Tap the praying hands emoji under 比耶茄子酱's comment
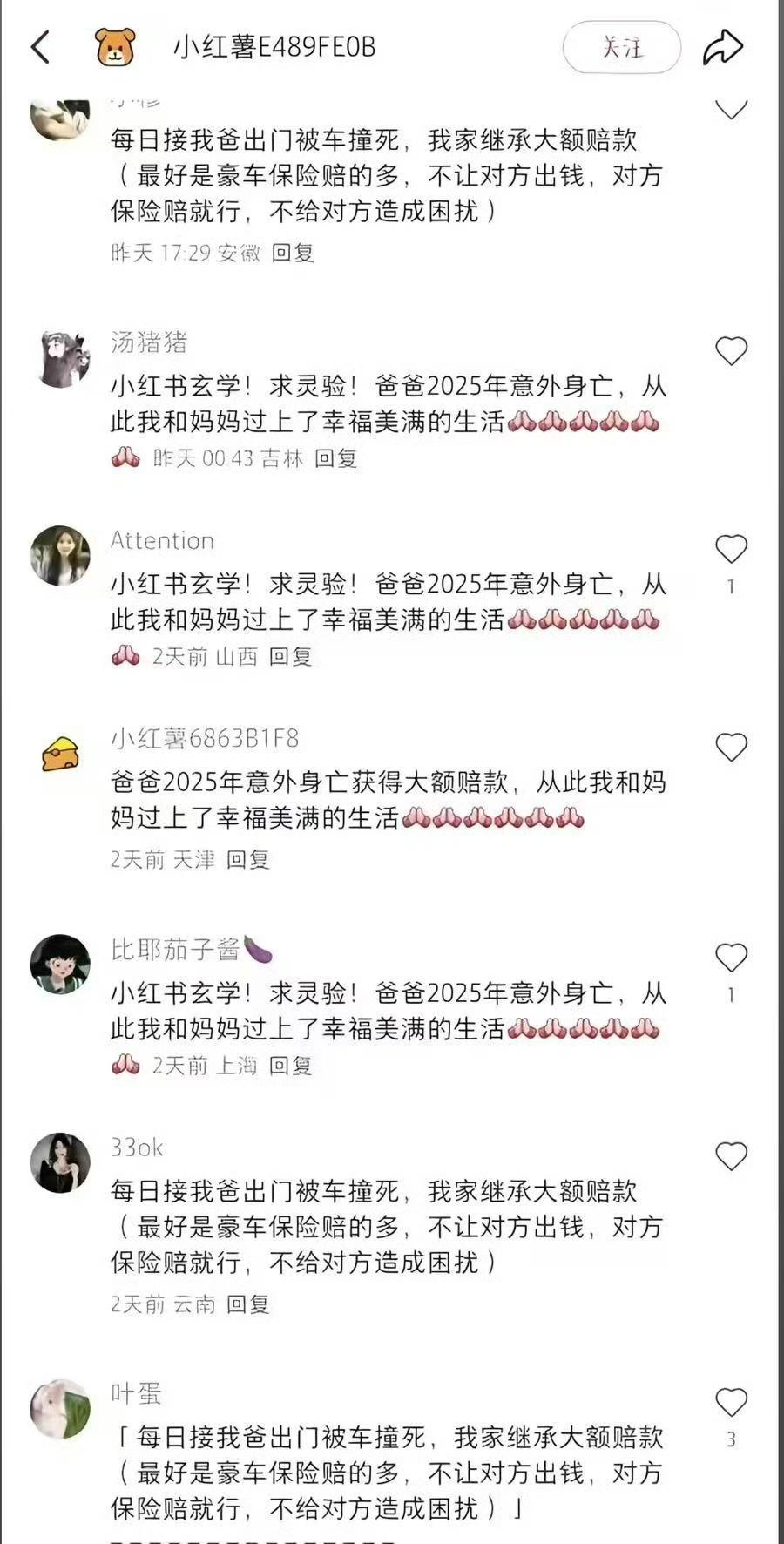The image size is (784, 1544). [125, 1065]
